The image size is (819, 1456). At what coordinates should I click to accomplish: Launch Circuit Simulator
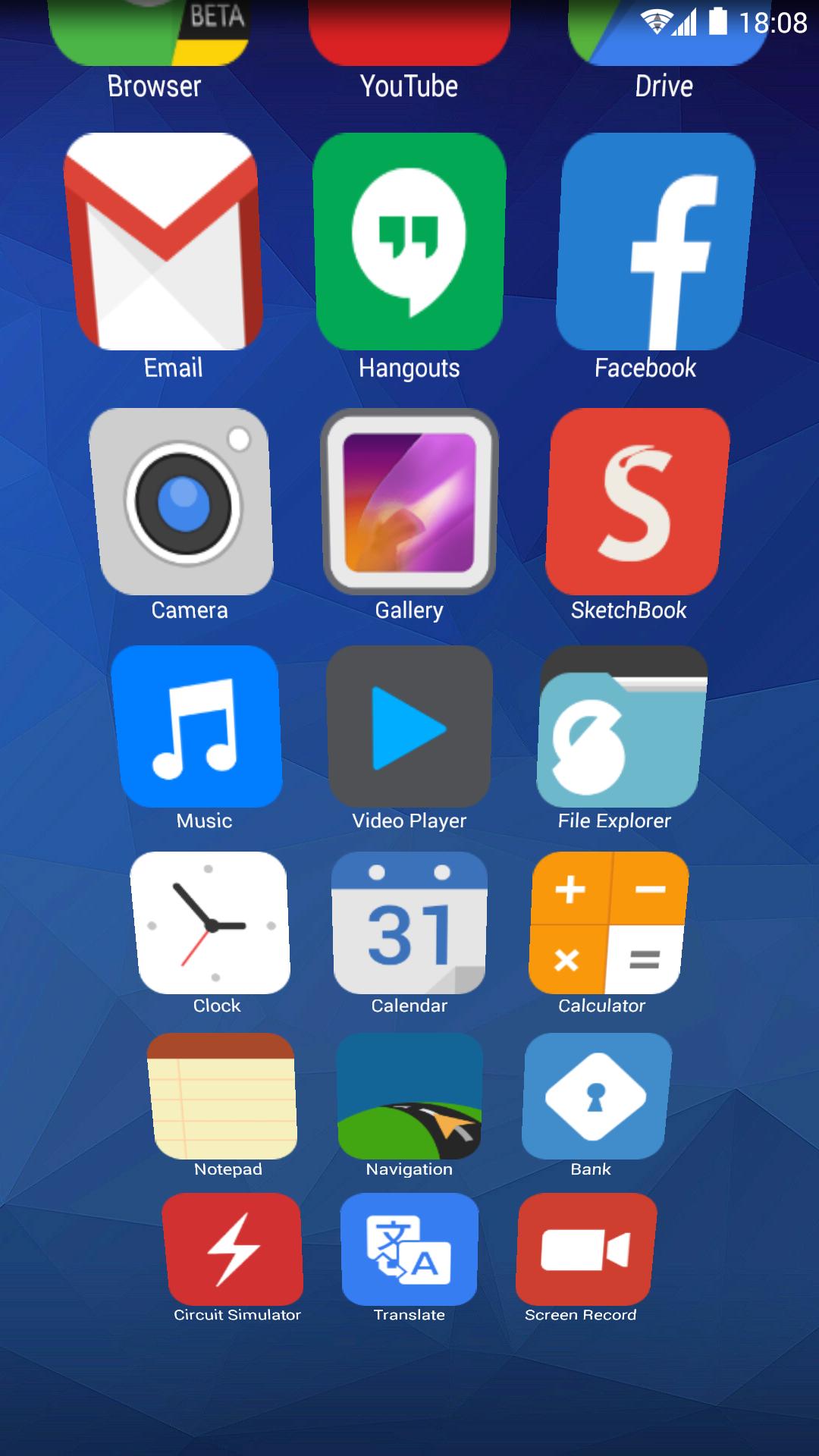pyautogui.click(x=234, y=1249)
